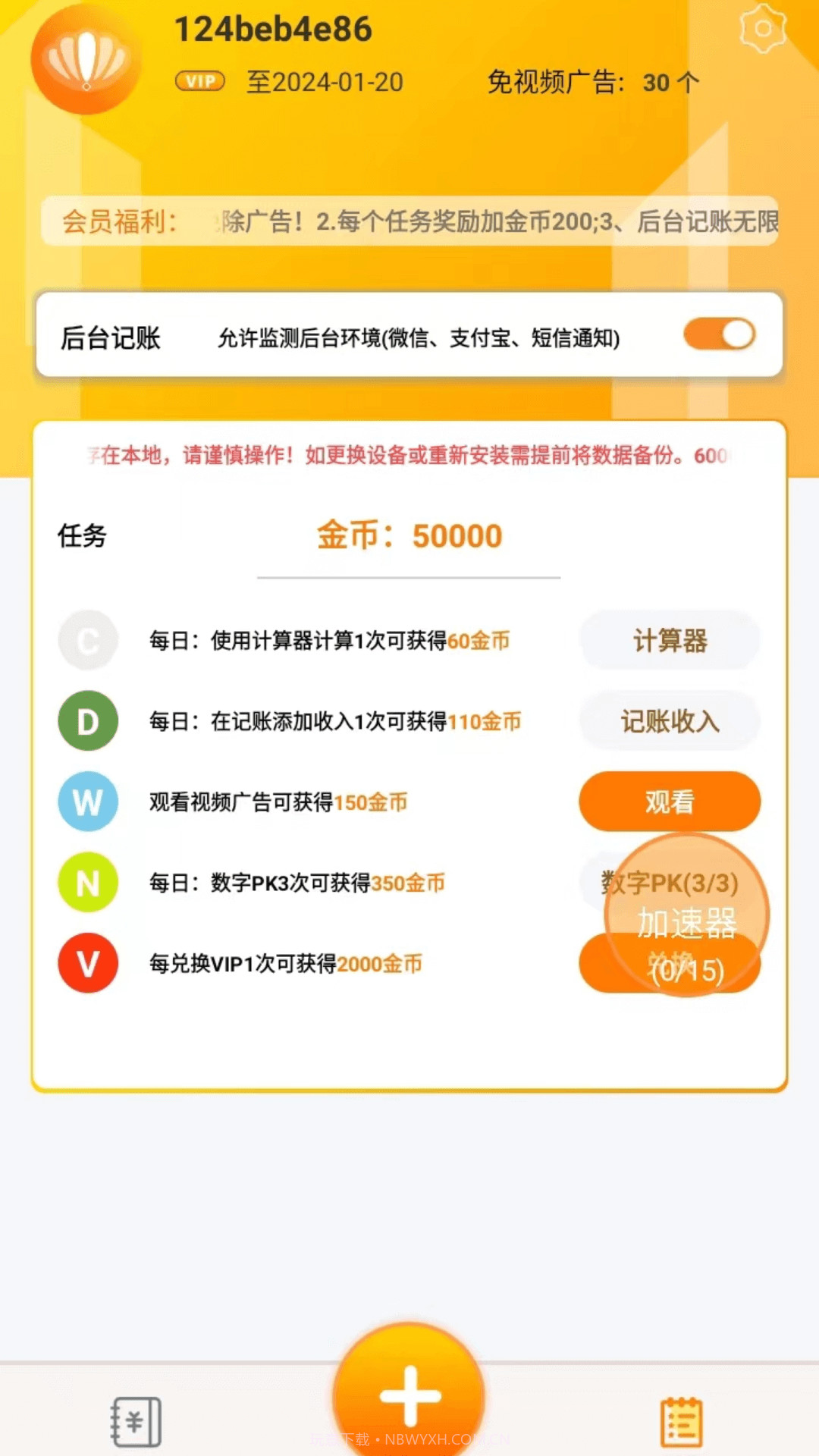The image size is (819, 1456).
Task: Select the lime N digital PK icon
Action: [87, 883]
